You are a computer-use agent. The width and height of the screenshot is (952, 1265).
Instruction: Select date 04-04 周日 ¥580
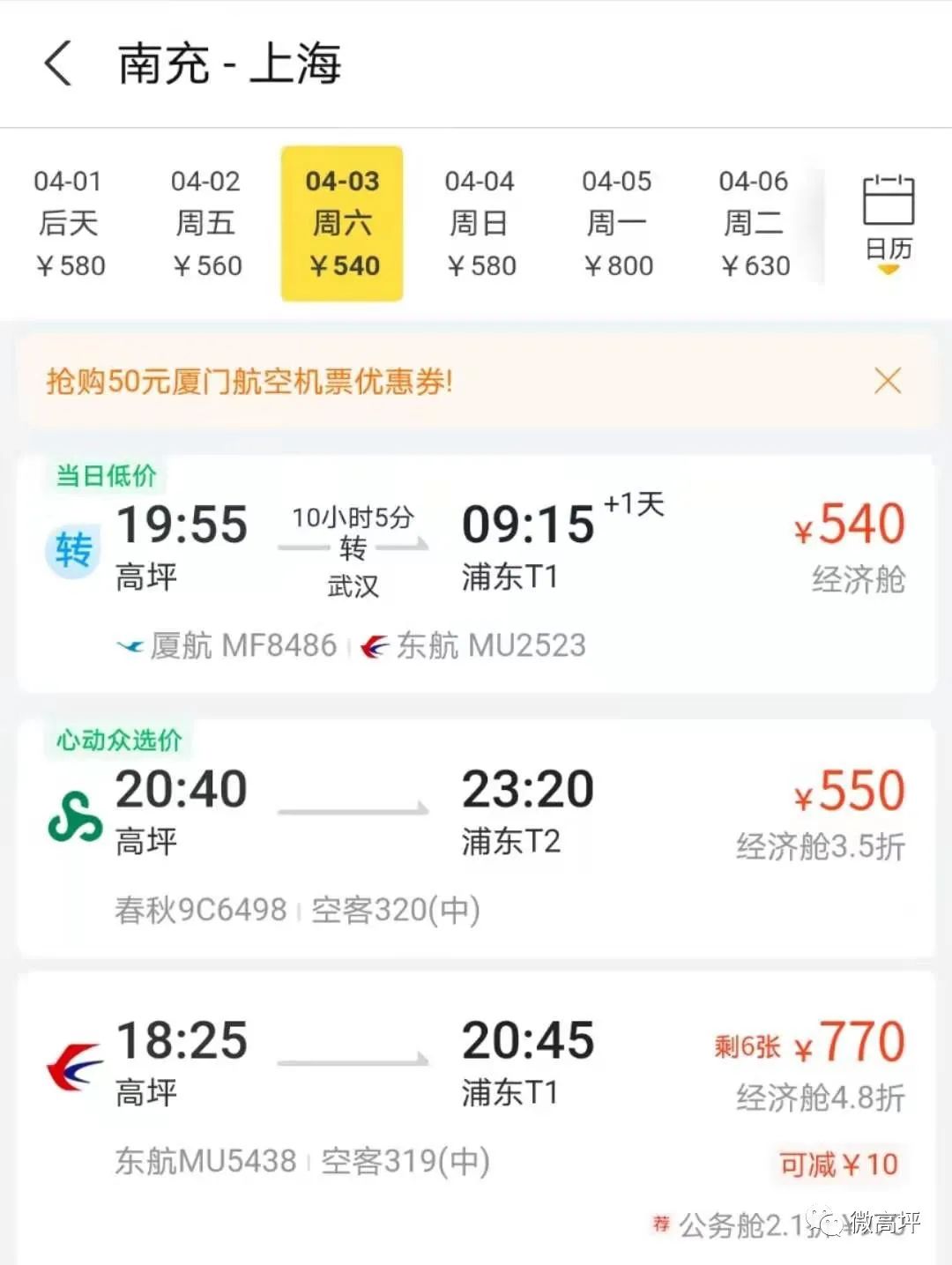pyautogui.click(x=480, y=224)
